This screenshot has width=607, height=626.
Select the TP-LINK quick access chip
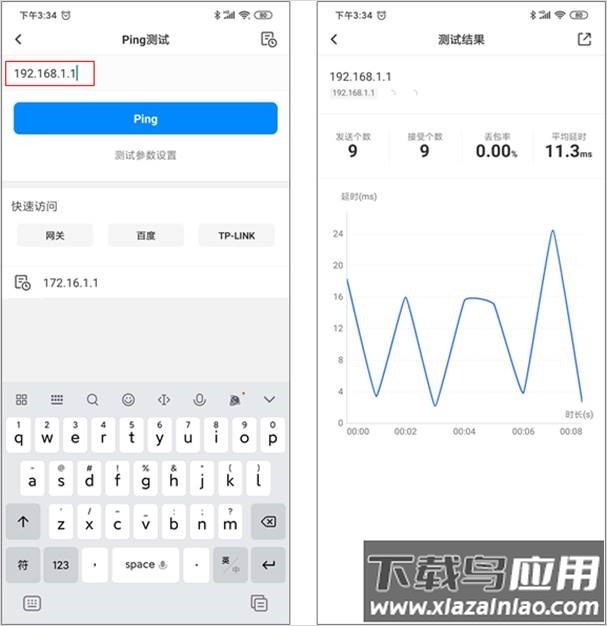click(x=236, y=236)
